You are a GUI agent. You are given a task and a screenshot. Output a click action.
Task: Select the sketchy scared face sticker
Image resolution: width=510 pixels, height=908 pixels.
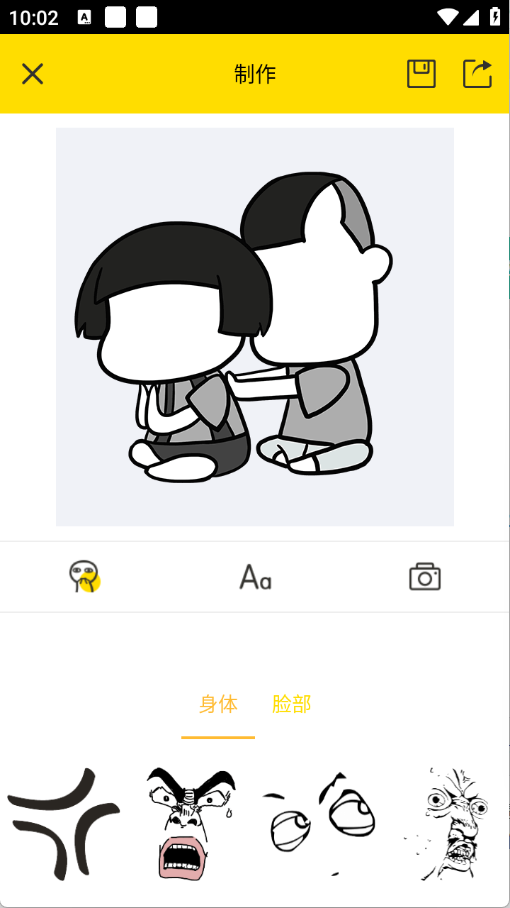coord(447,824)
